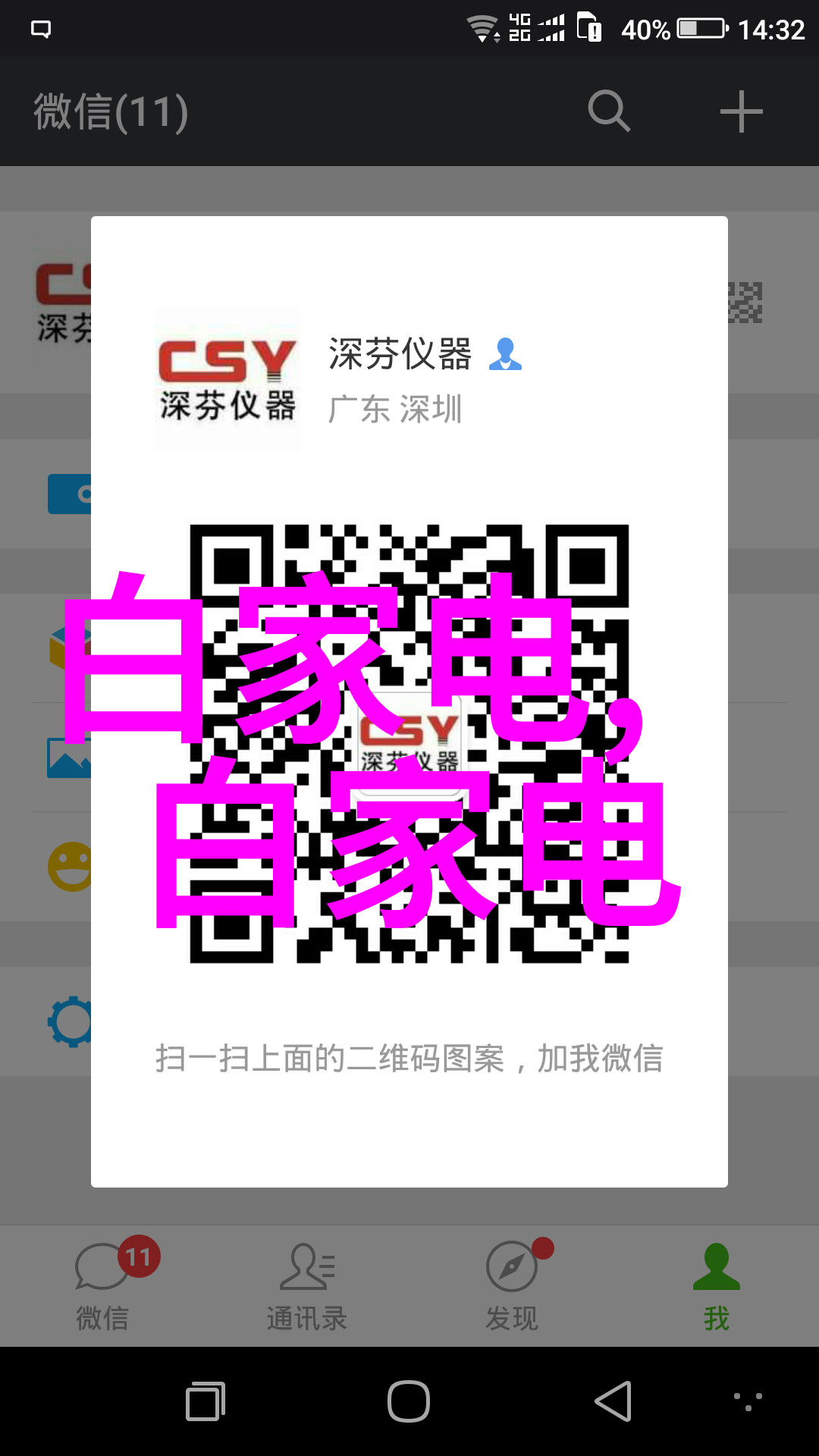Switch to the 通讯录 contacts tab

[307, 1285]
